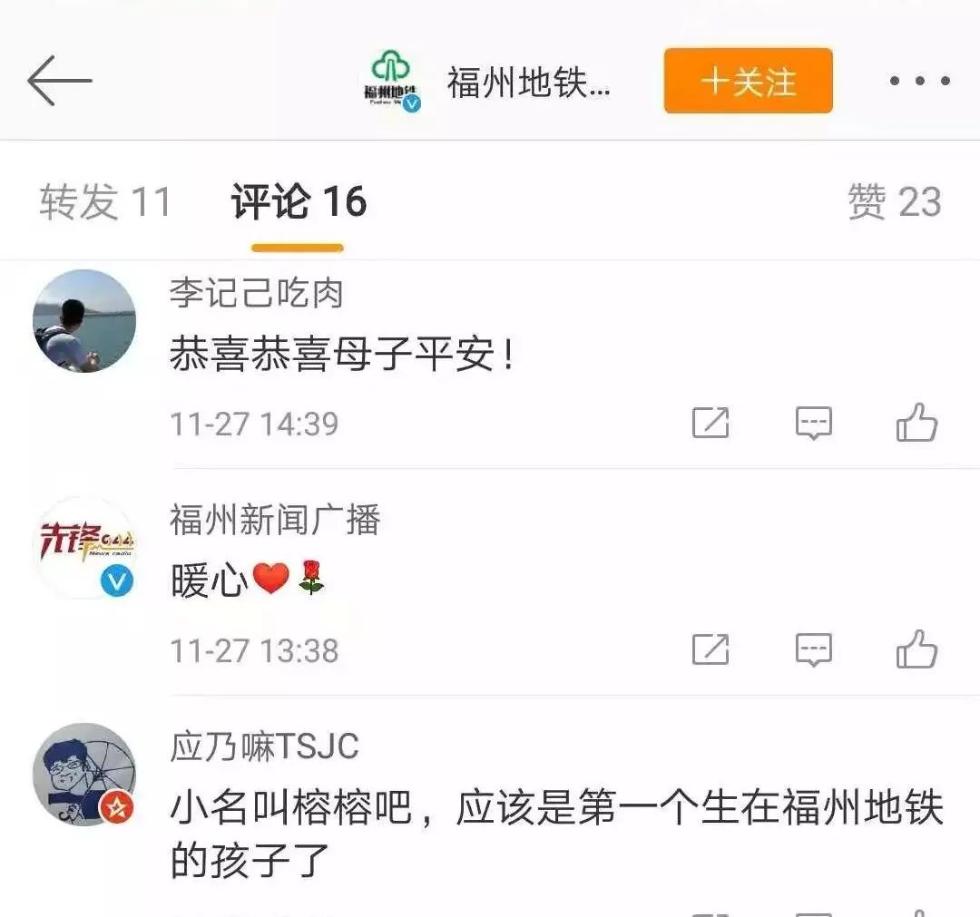Reply to 李记己吃肉's comment
980x917 pixels.
click(x=813, y=423)
